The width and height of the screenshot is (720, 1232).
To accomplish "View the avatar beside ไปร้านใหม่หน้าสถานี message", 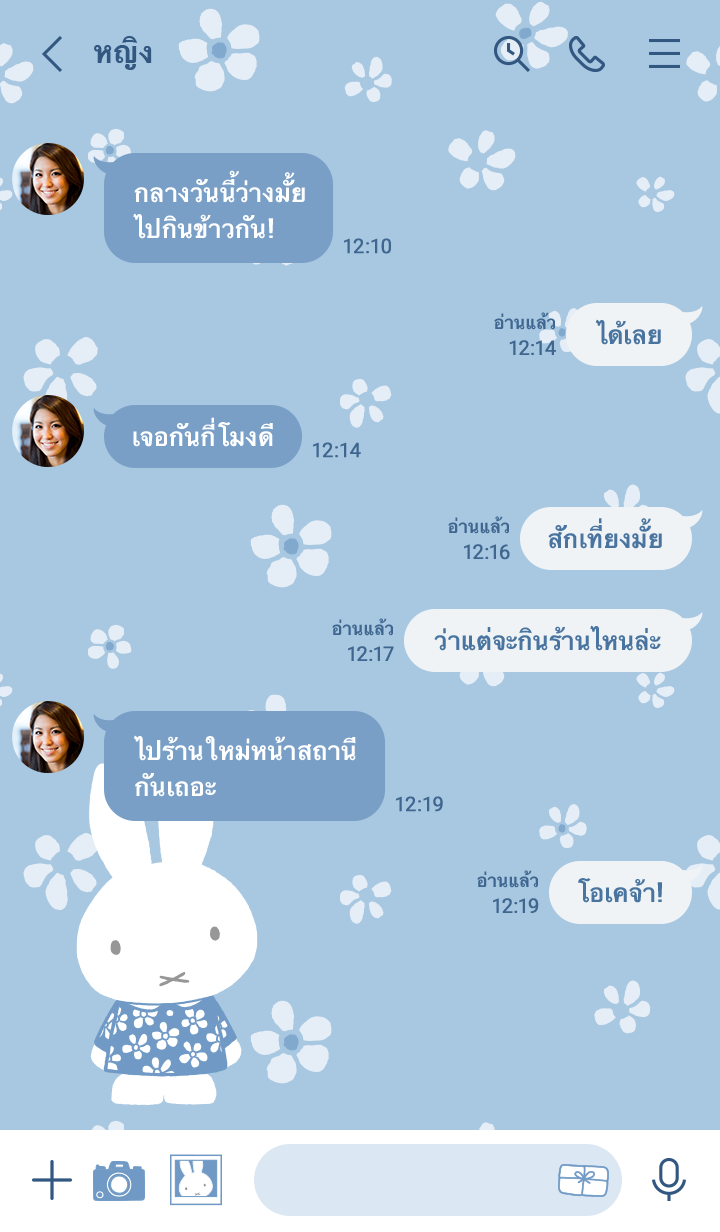I will (x=48, y=737).
